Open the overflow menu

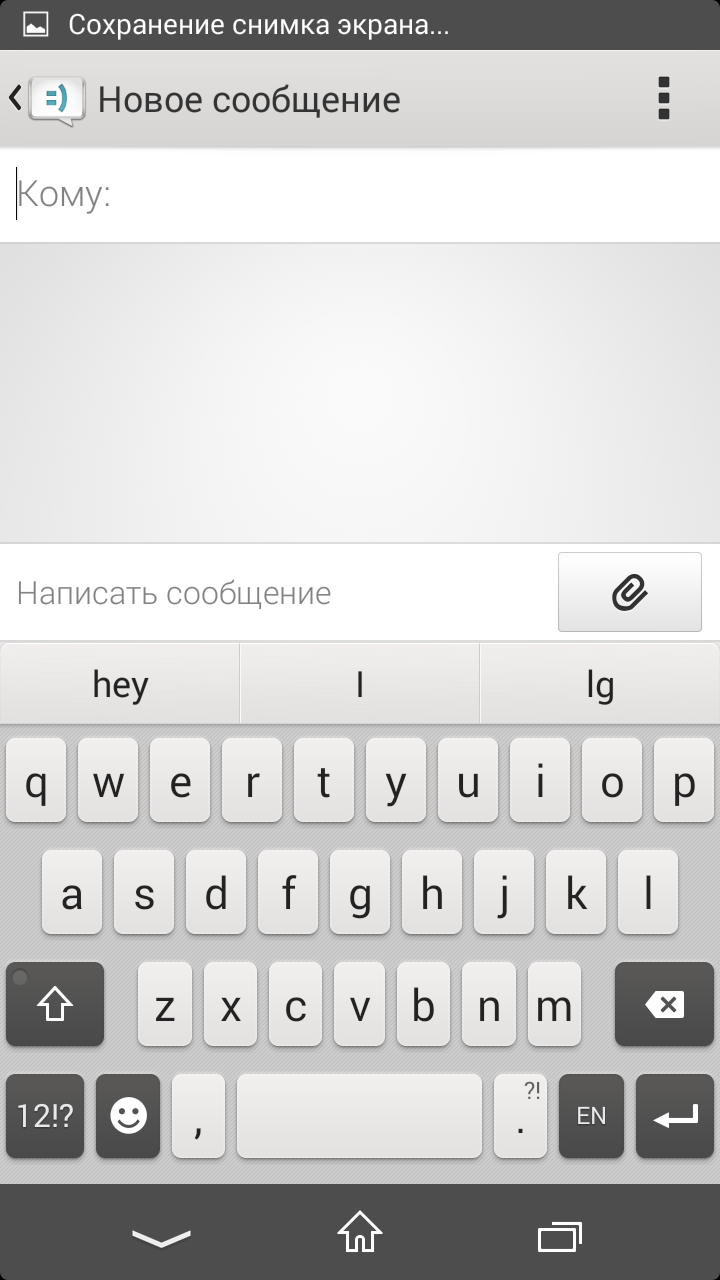click(664, 99)
